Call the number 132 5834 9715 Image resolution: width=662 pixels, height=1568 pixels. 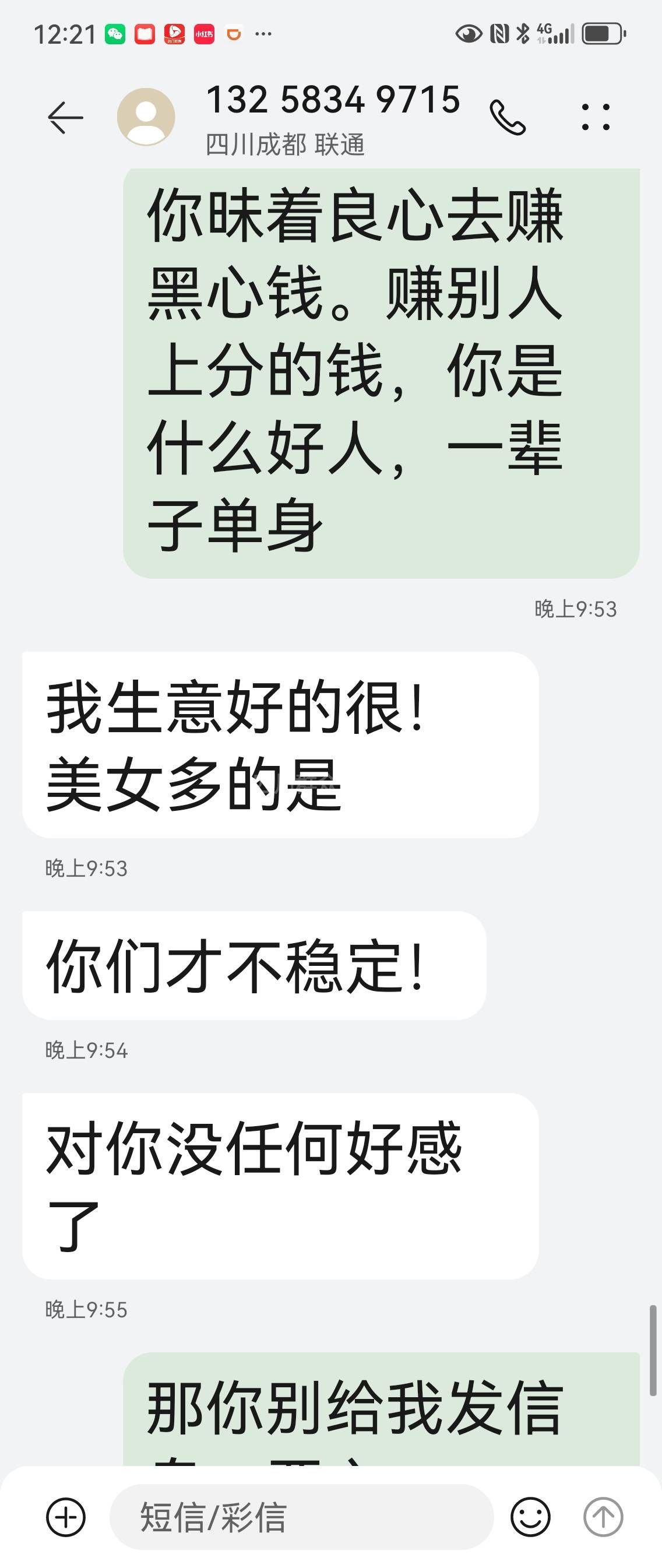[508, 117]
